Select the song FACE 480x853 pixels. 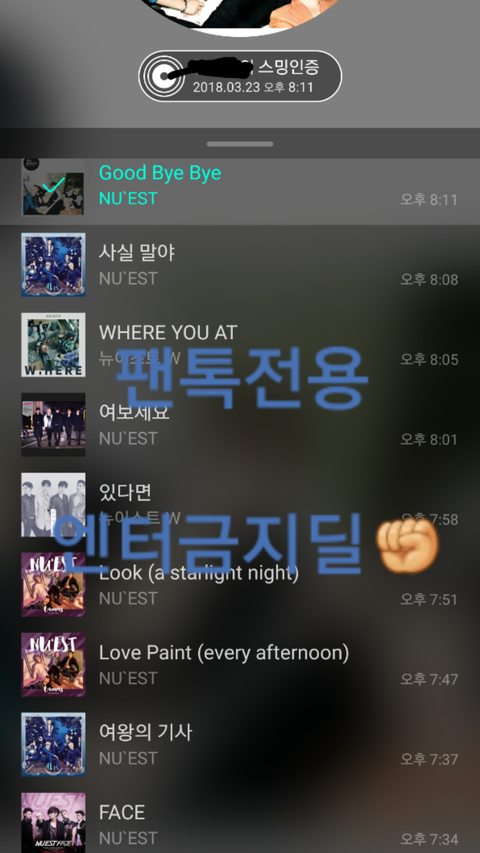(240, 819)
